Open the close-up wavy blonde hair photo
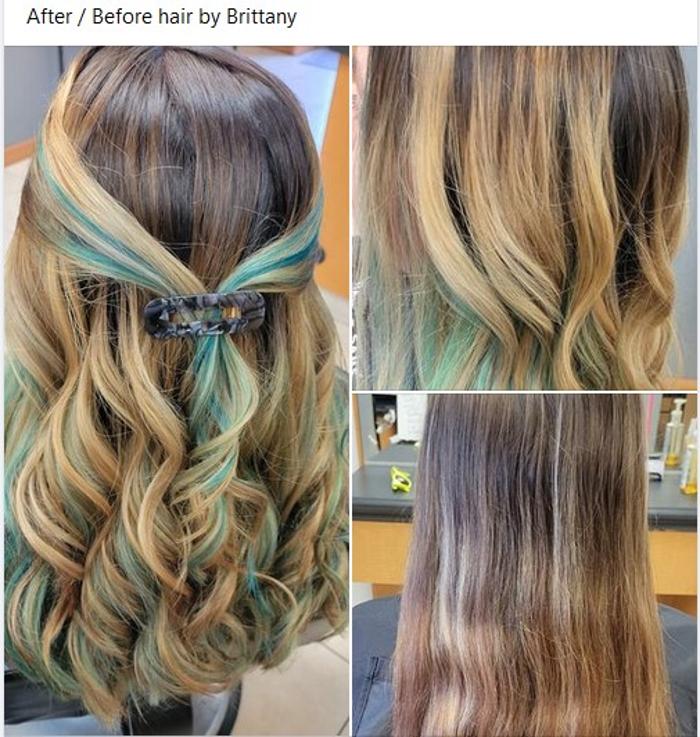This screenshot has width=700, height=737. 524,217
